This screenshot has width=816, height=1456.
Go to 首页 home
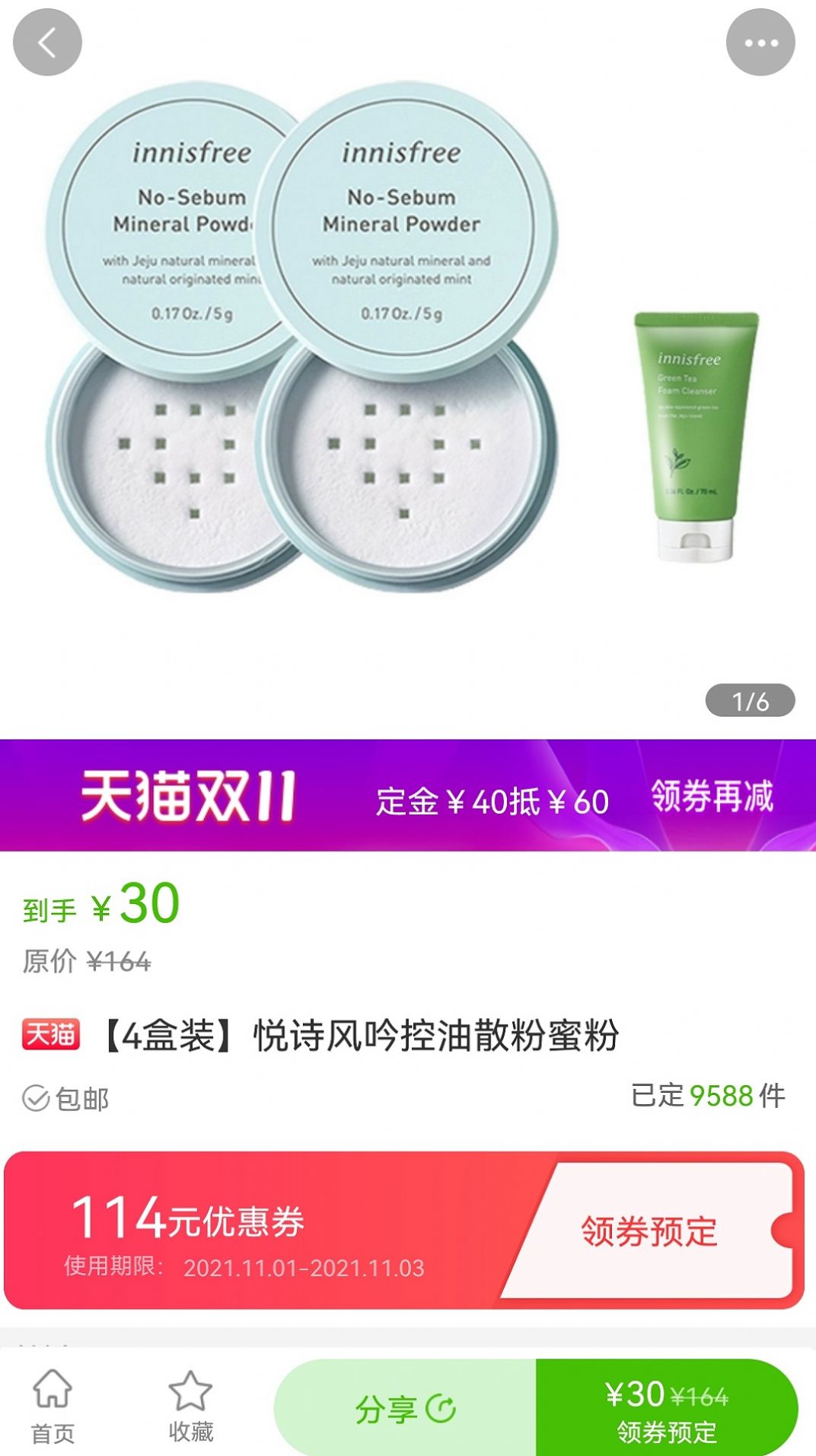click(x=53, y=1407)
